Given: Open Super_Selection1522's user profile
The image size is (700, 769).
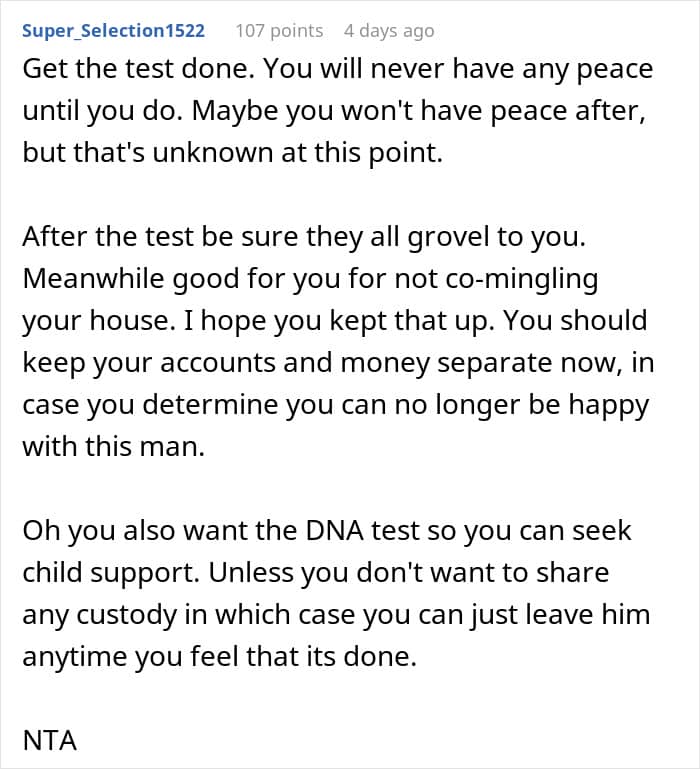Looking at the screenshot, I should pos(113,31).
